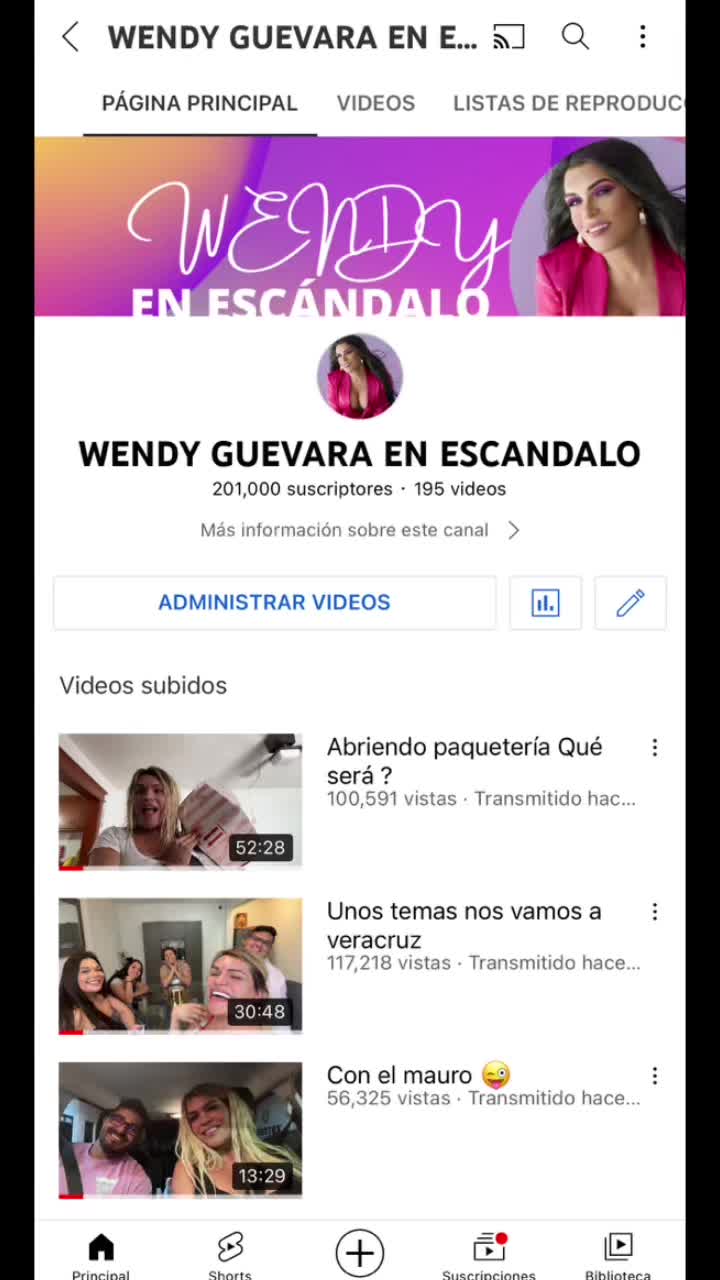Tap the plus create button

tap(360, 1252)
